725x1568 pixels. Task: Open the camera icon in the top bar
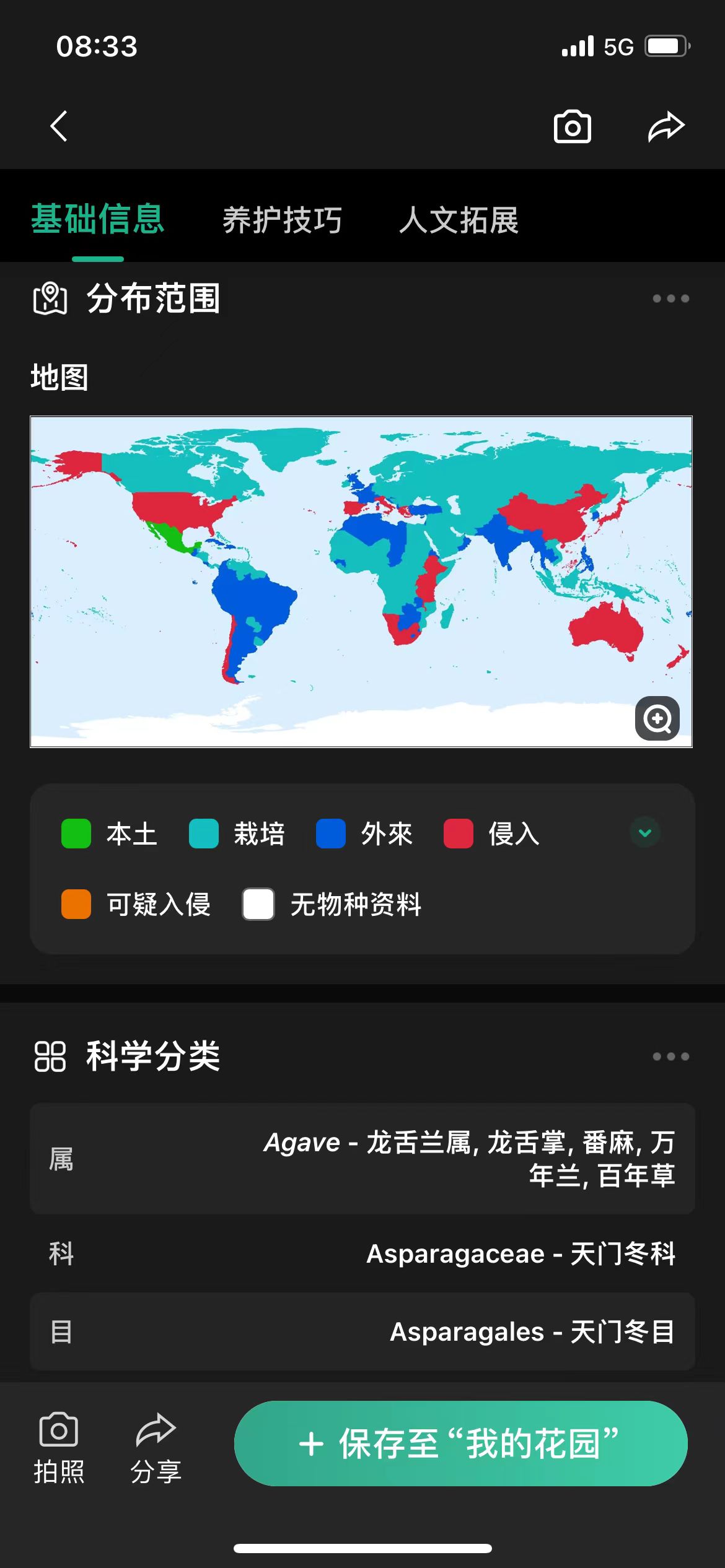tap(572, 127)
